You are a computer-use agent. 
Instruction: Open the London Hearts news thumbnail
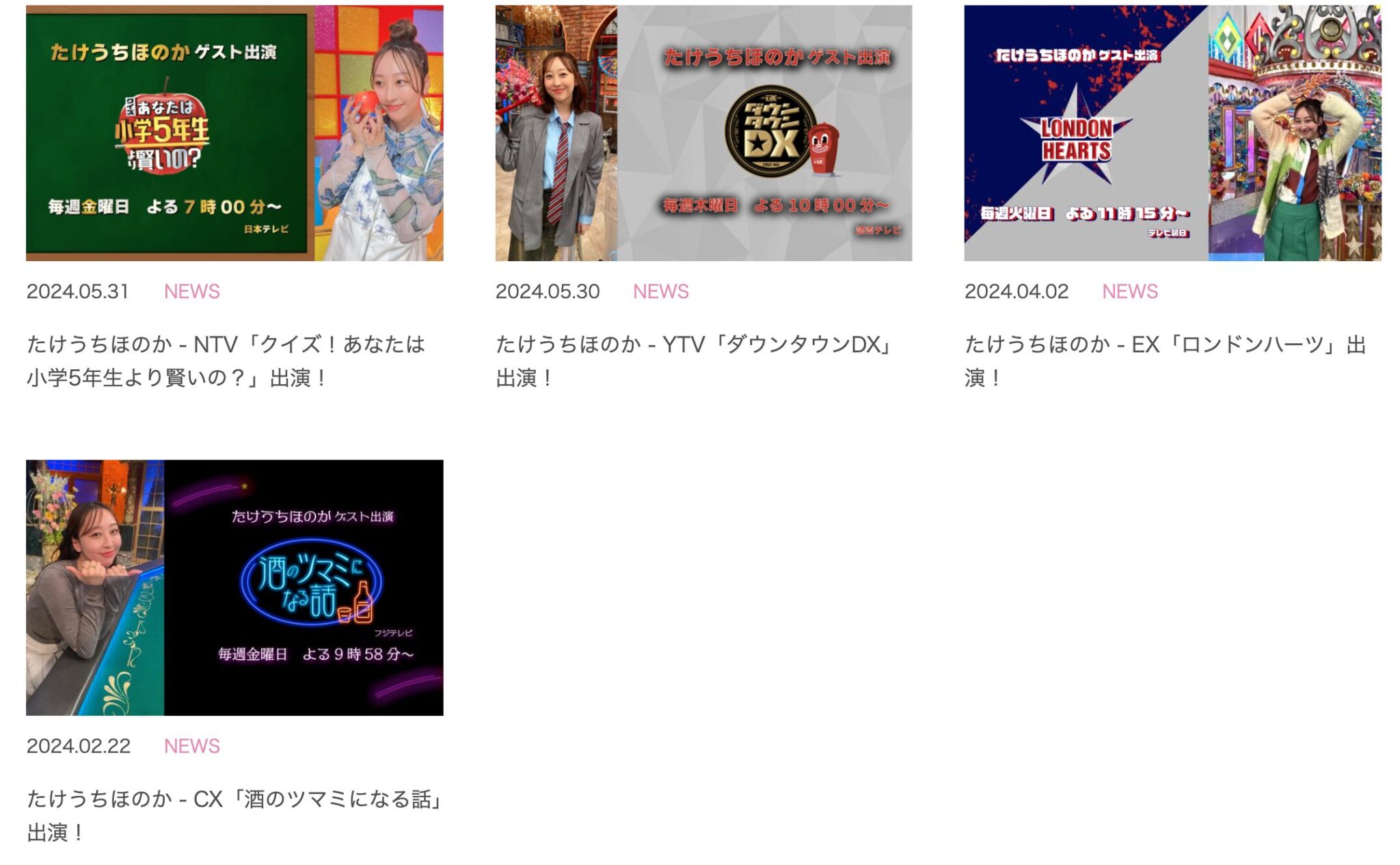click(x=1172, y=133)
